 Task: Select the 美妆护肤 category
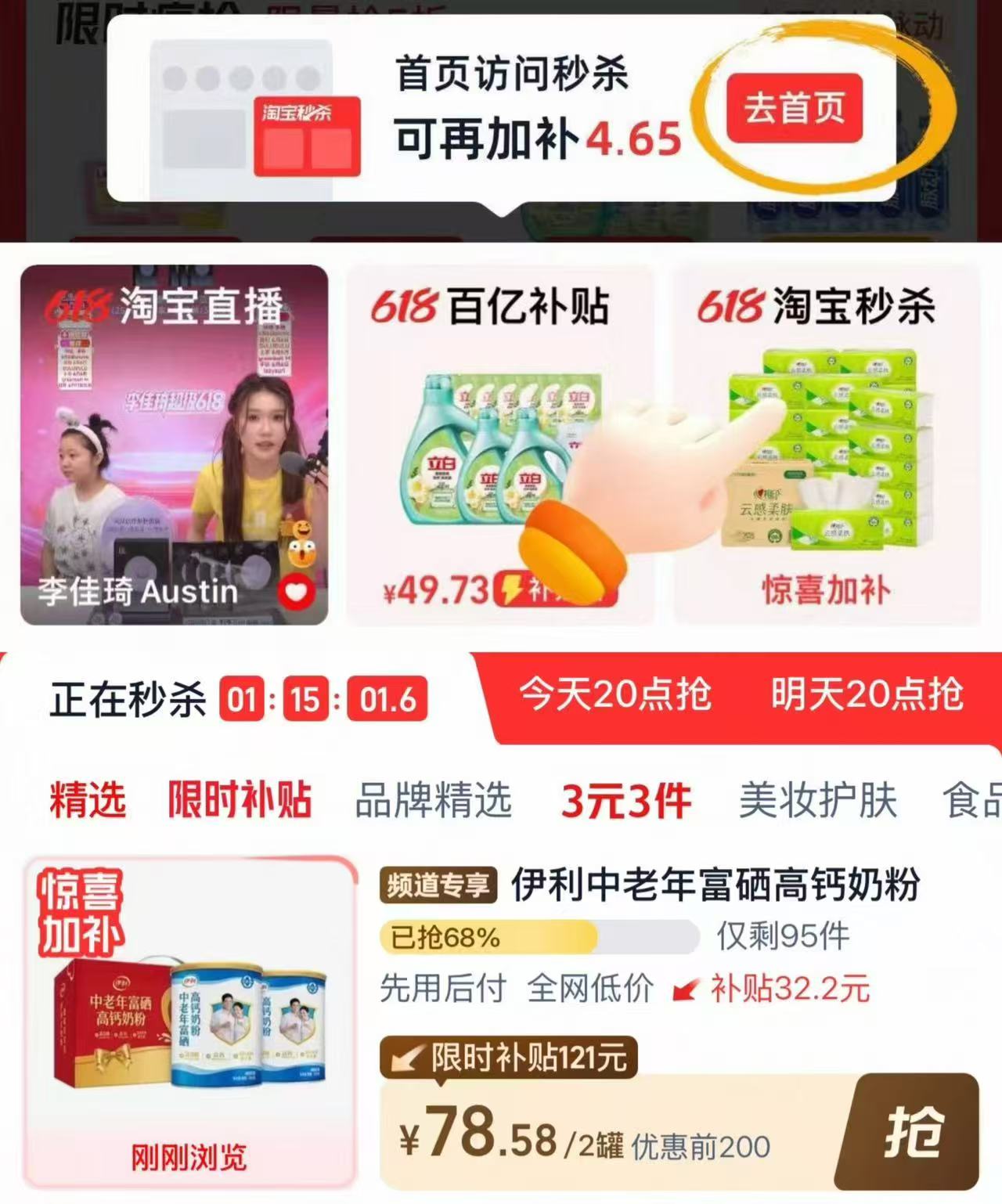click(x=817, y=799)
